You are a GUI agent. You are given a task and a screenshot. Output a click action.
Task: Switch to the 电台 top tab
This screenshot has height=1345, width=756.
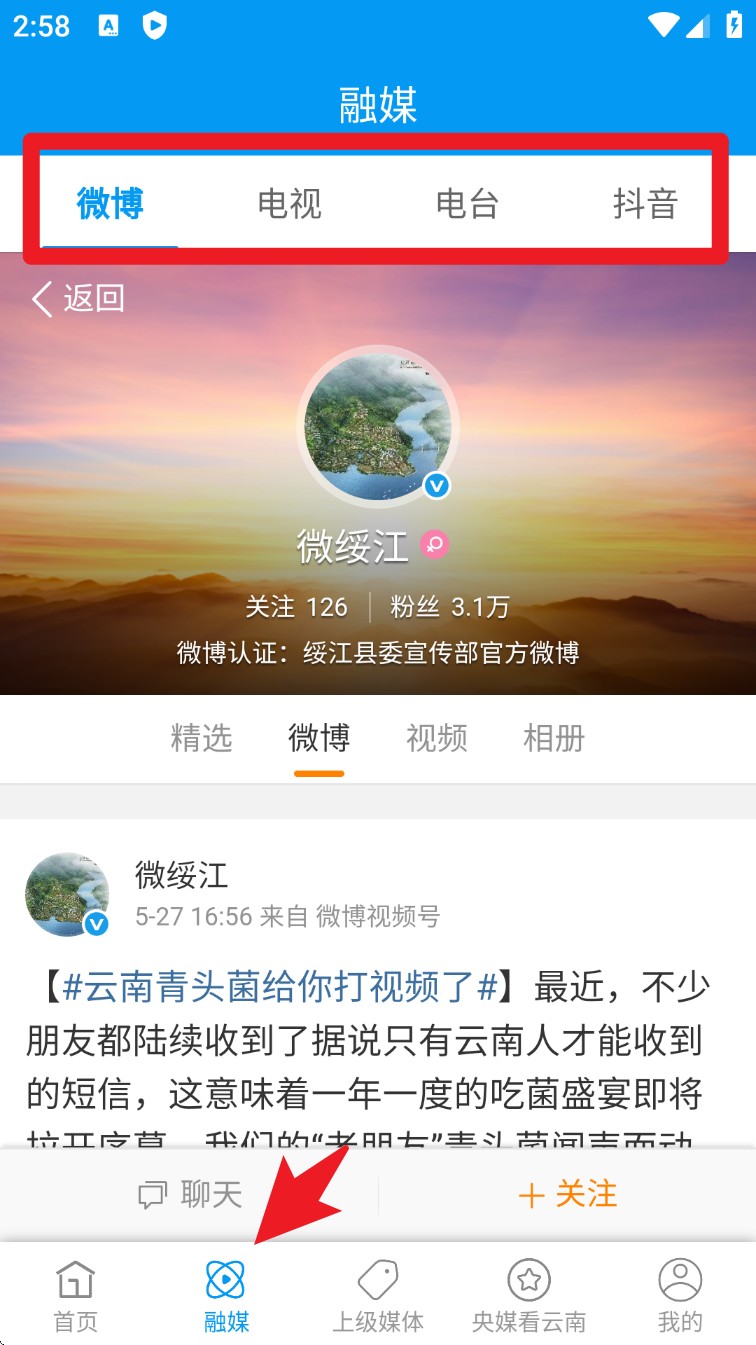(x=467, y=204)
